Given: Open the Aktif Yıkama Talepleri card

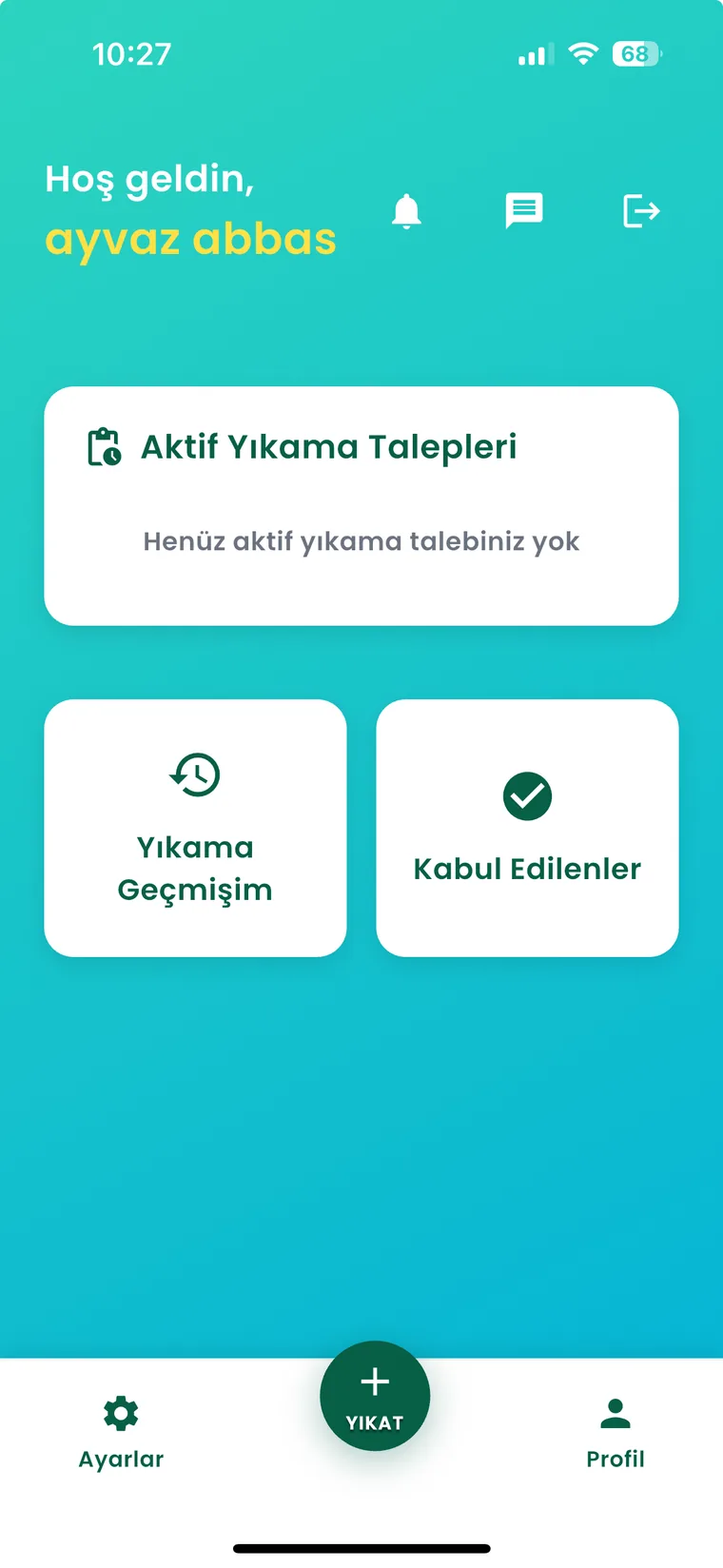Looking at the screenshot, I should tap(361, 505).
